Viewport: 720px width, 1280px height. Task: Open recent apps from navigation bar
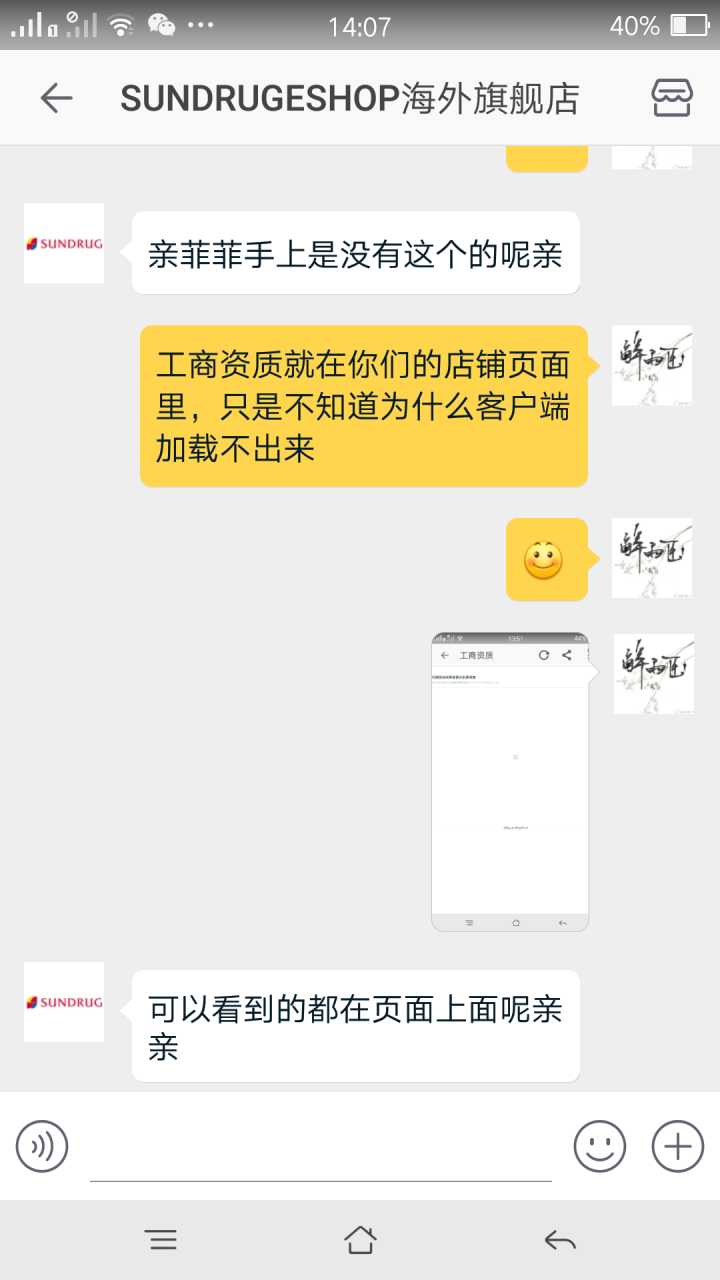161,1240
